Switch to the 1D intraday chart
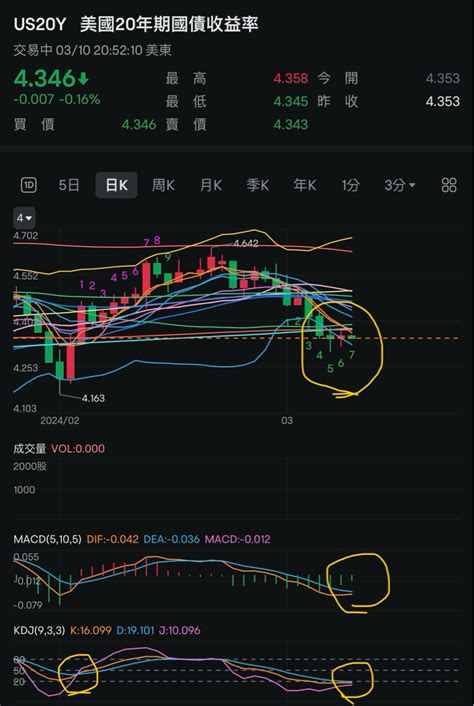Screen dimensions: 474x706 point(29,185)
